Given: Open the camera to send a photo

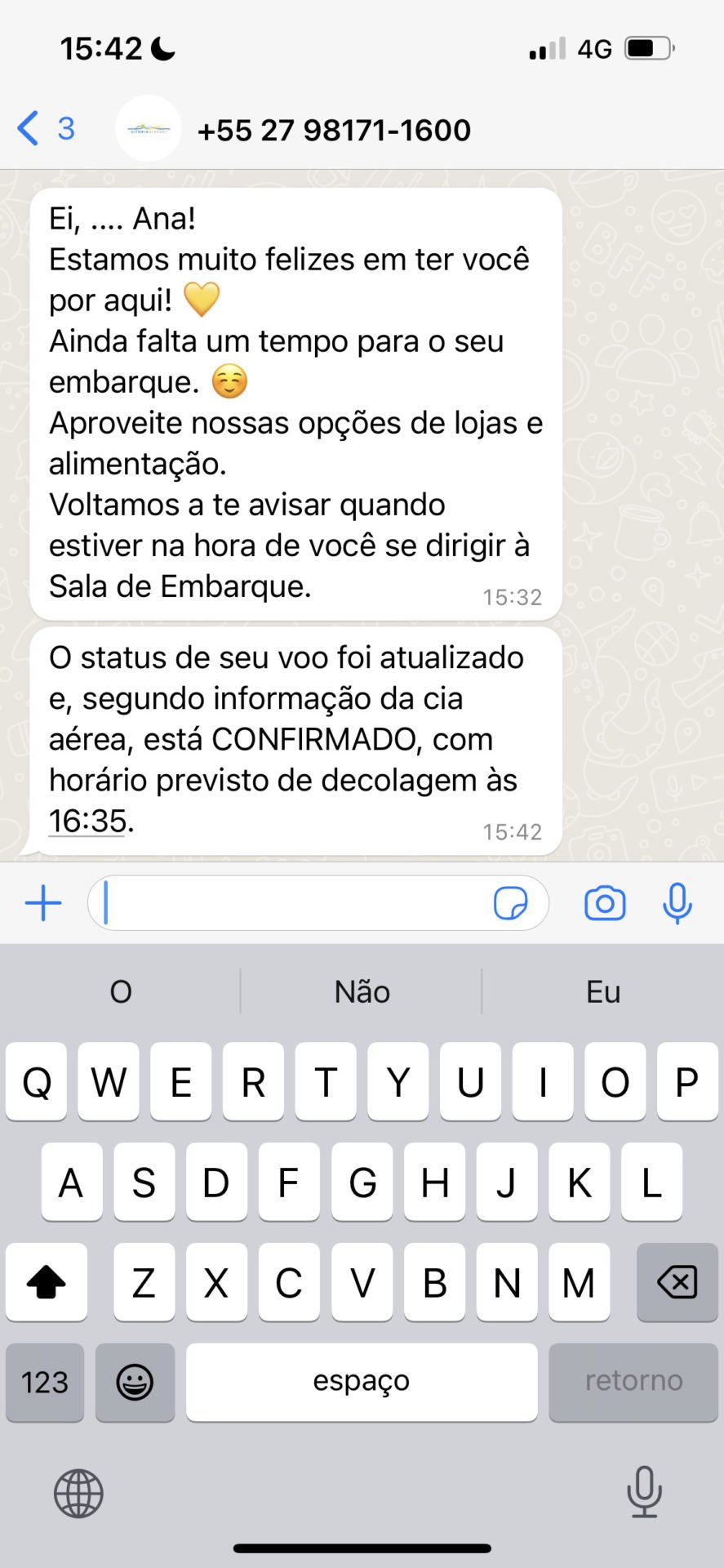Looking at the screenshot, I should [605, 903].
